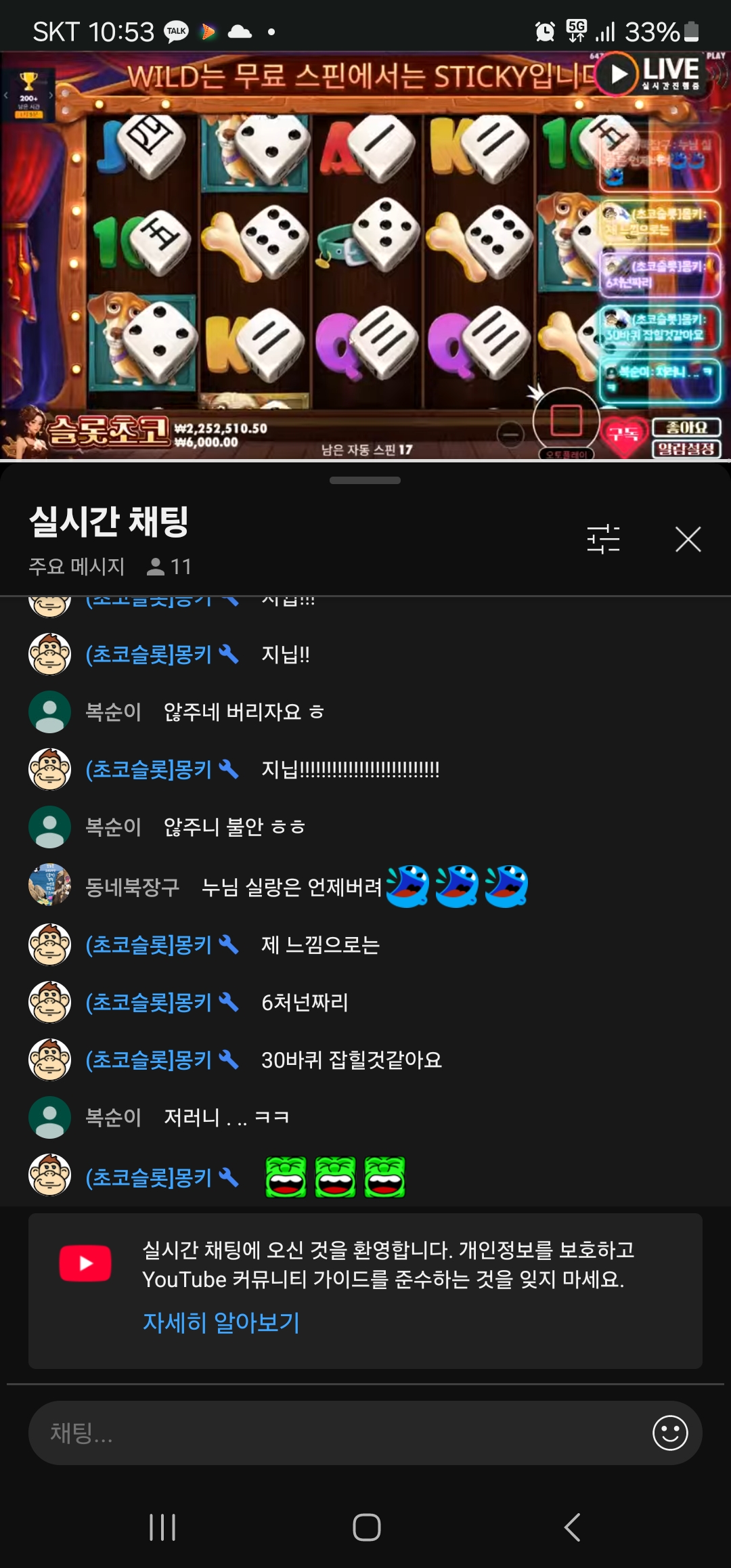The width and height of the screenshot is (731, 1568).
Task: Open 몽키's message 30바퀴 잡힐것같아요
Action: coord(351,1060)
